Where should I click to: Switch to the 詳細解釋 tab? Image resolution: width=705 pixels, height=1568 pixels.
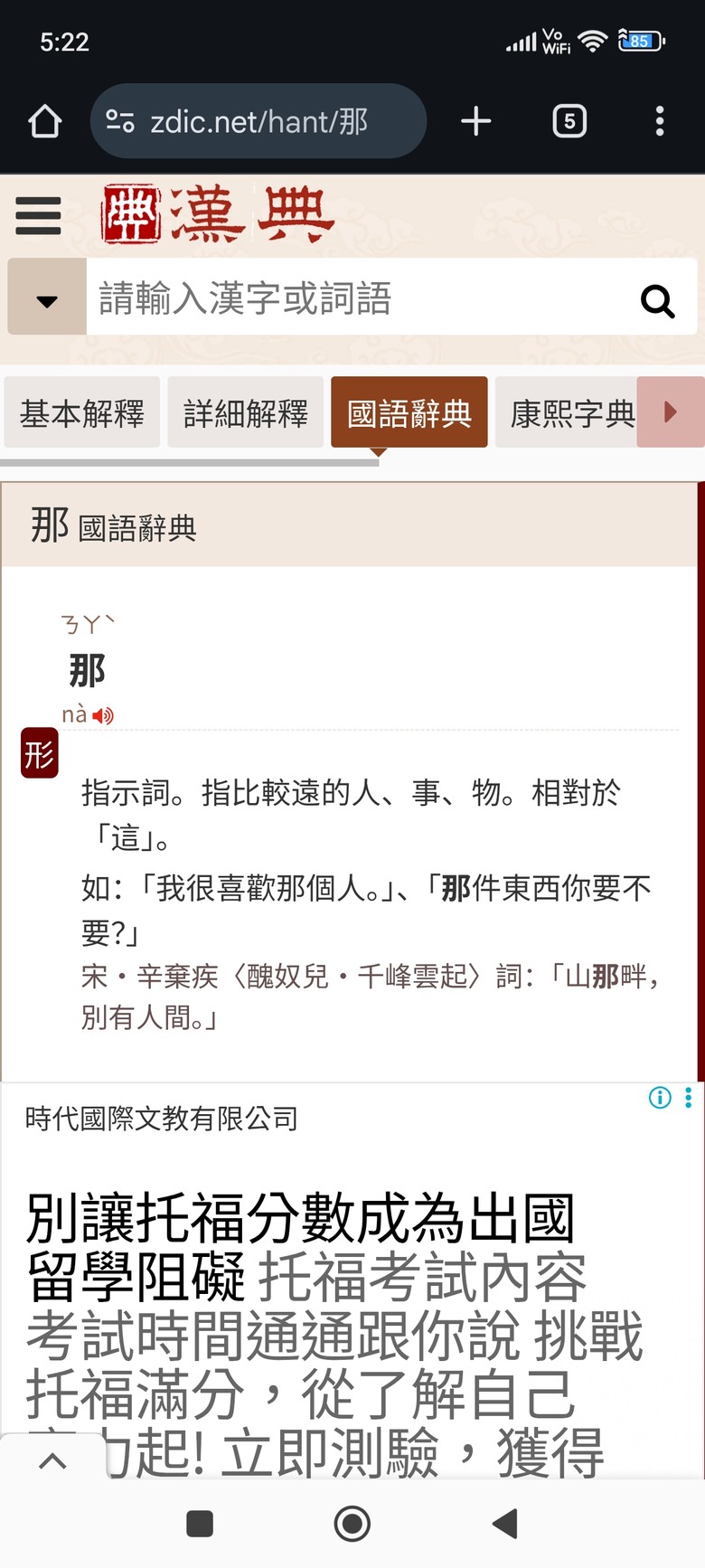(246, 413)
